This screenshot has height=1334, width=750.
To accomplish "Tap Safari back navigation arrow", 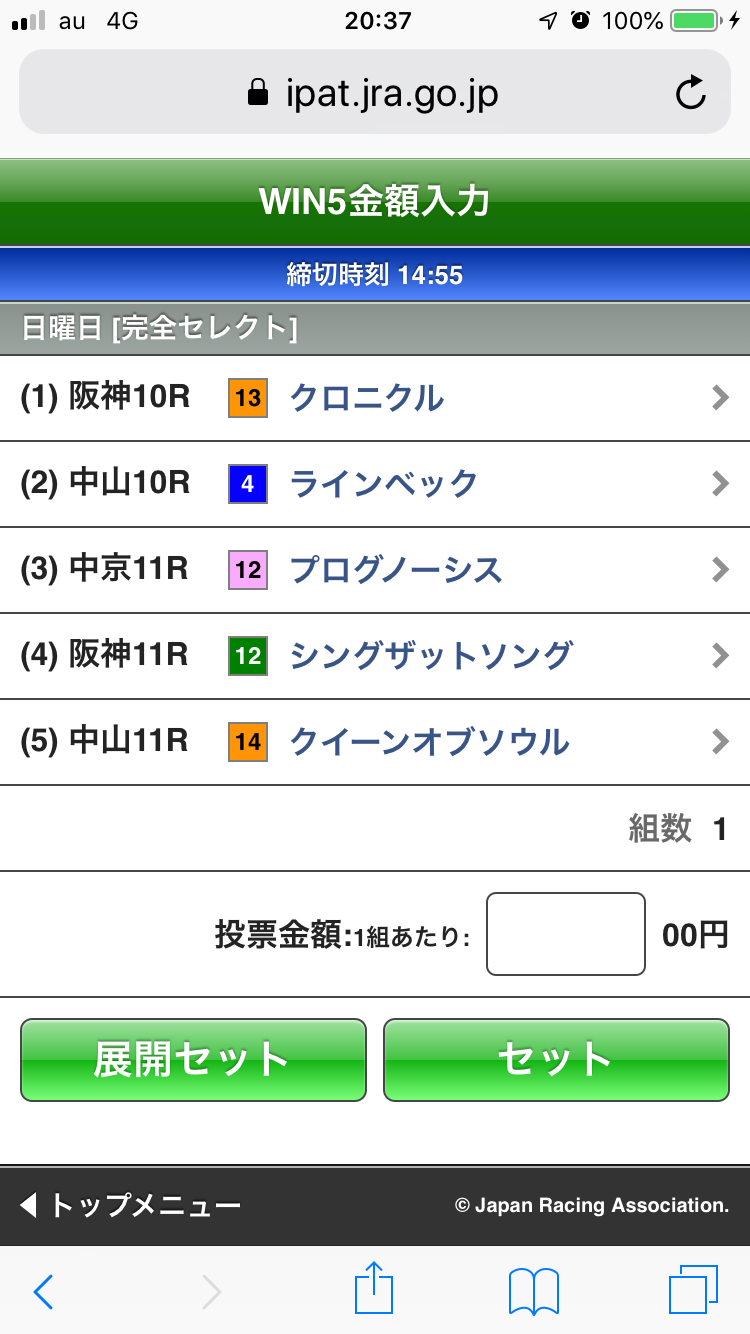I will [x=42, y=1292].
